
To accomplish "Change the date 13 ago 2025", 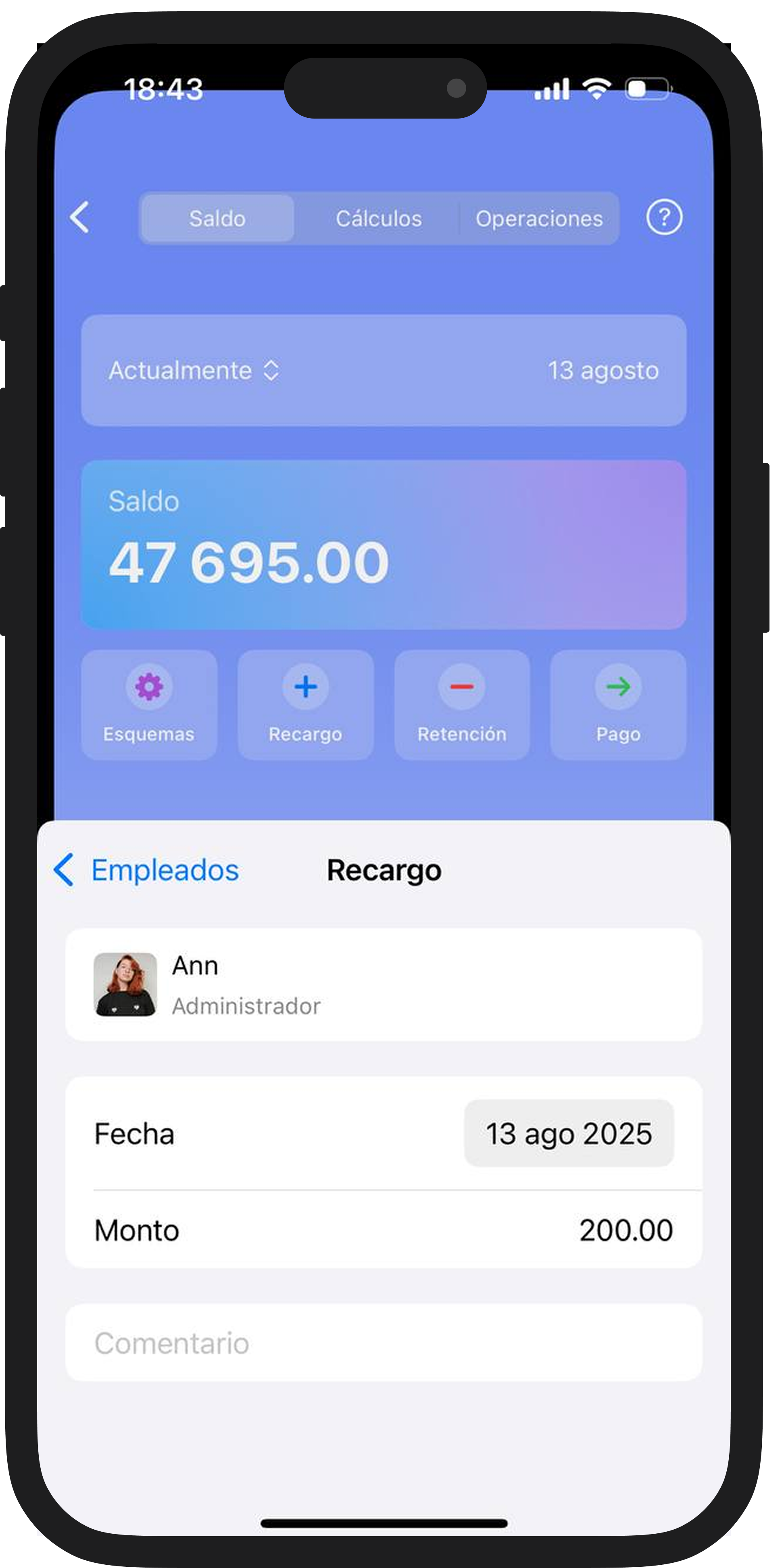I will point(569,1133).
